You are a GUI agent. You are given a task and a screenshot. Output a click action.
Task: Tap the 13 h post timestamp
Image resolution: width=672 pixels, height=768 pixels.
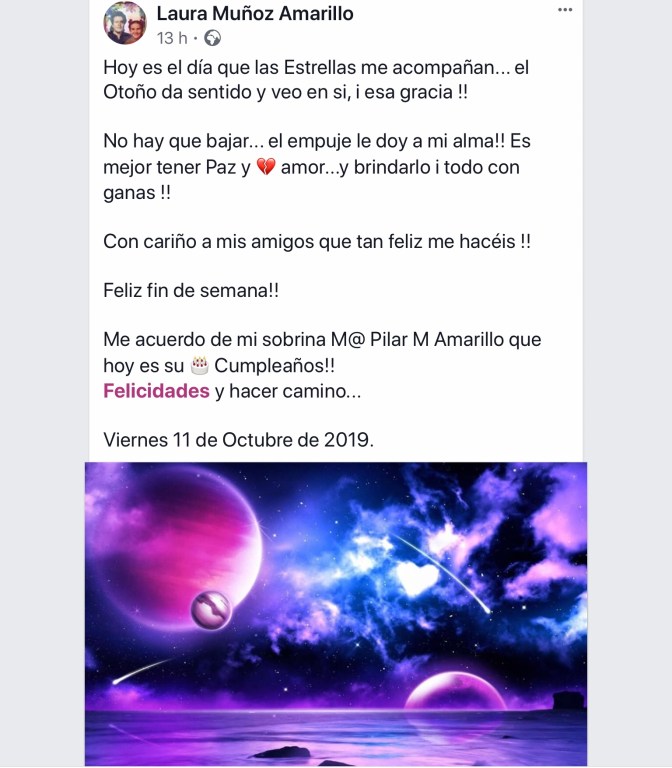pyautogui.click(x=172, y=39)
